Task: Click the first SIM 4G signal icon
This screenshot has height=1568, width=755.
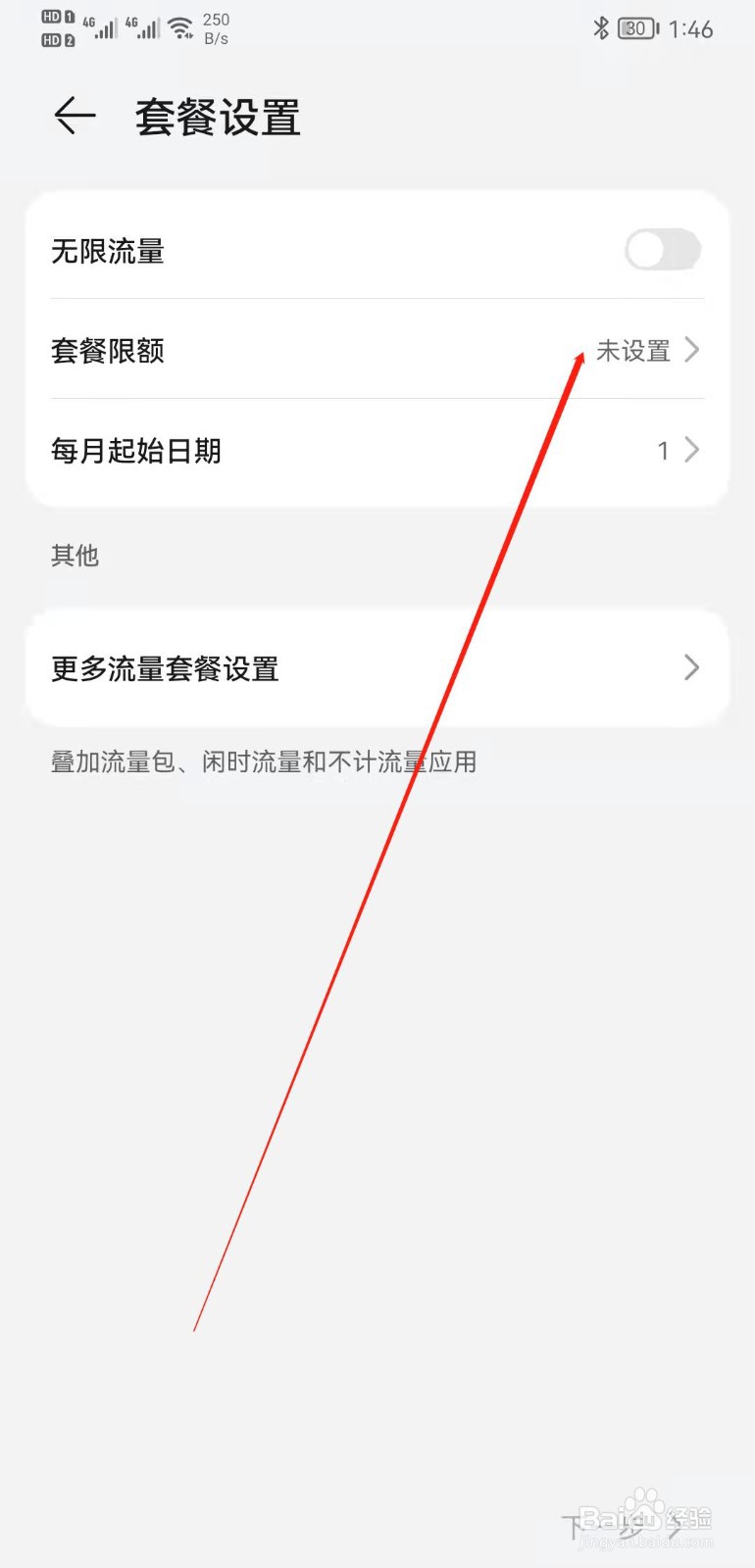Action: 101,27
